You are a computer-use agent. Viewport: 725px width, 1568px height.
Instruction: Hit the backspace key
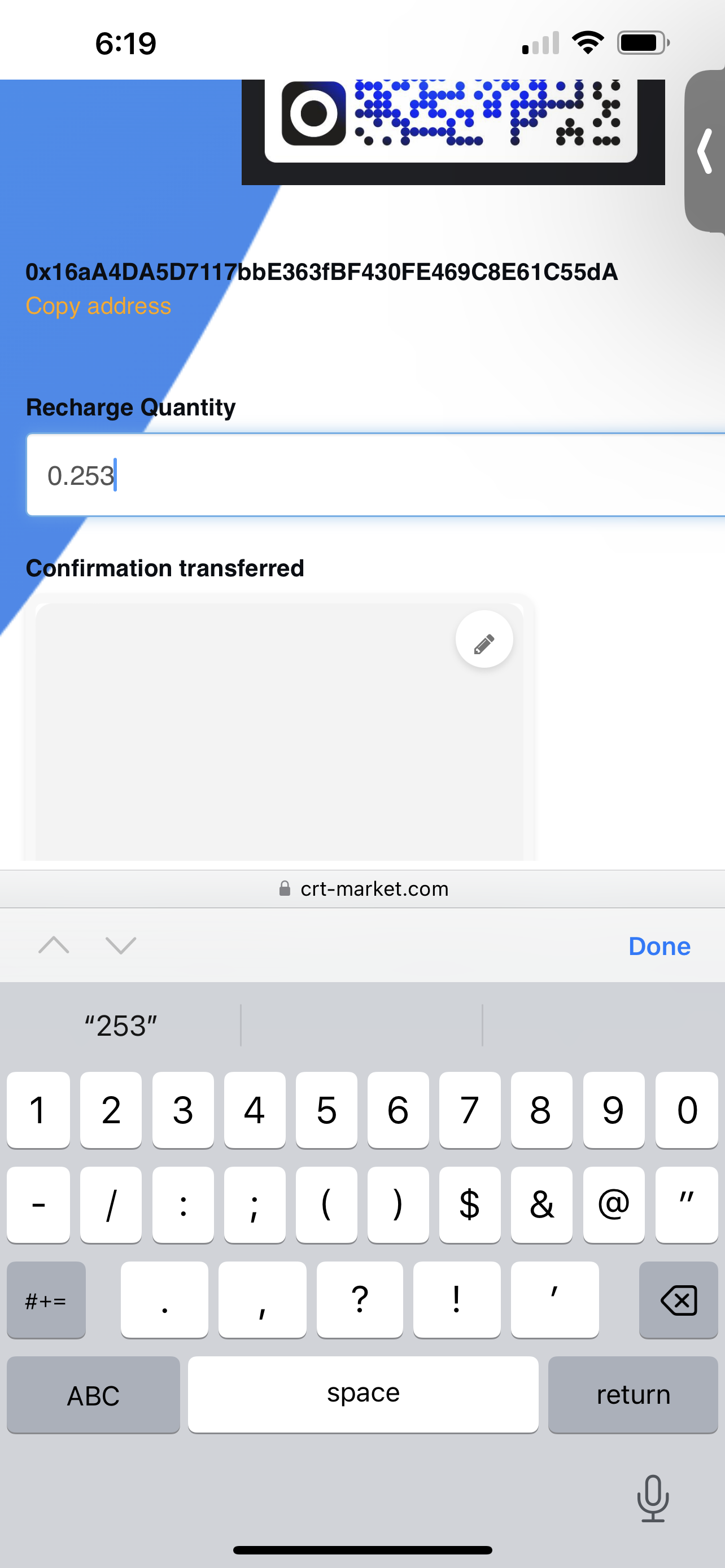[x=678, y=1300]
